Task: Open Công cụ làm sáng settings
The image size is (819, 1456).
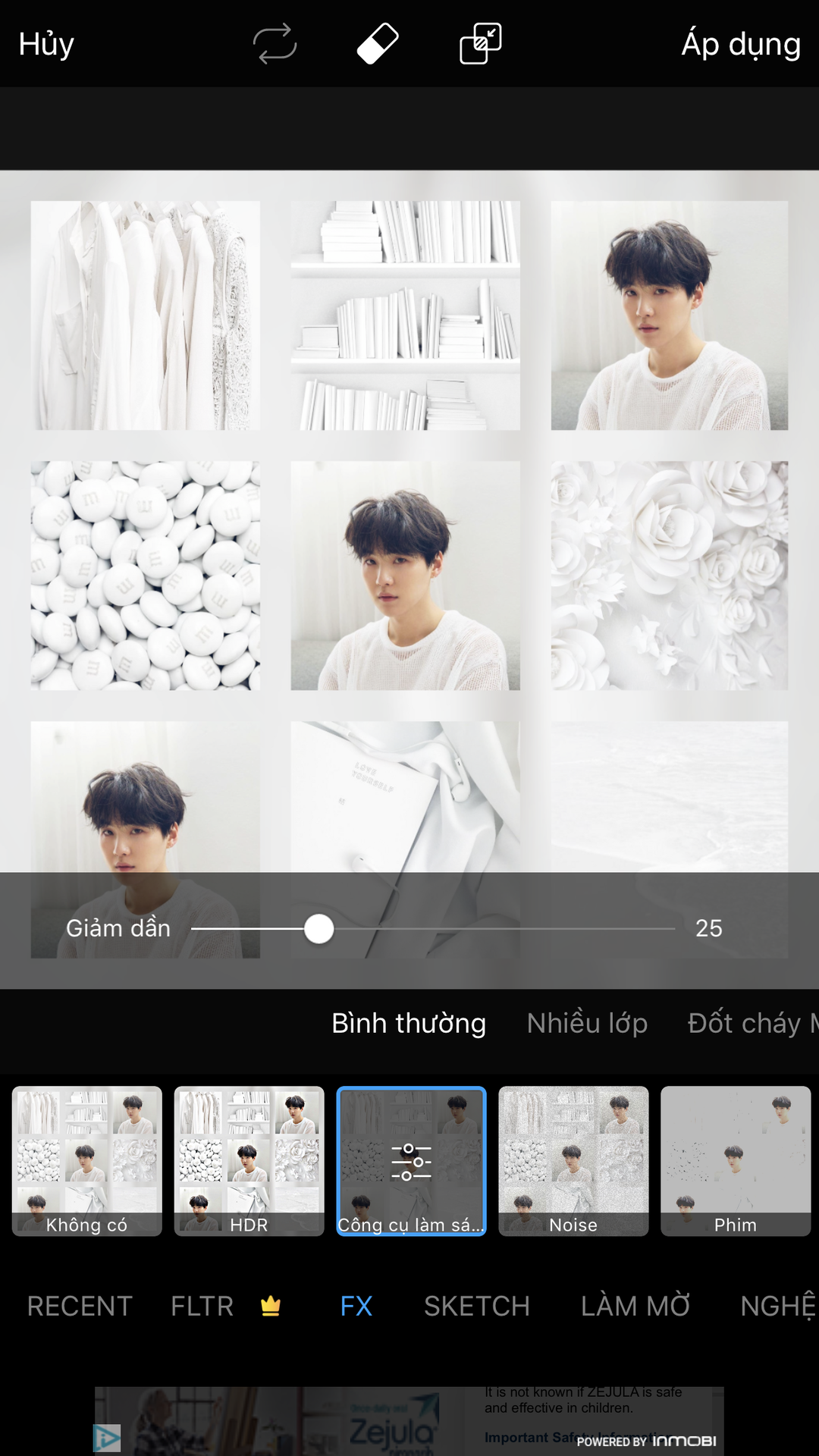Action: 411,1160
